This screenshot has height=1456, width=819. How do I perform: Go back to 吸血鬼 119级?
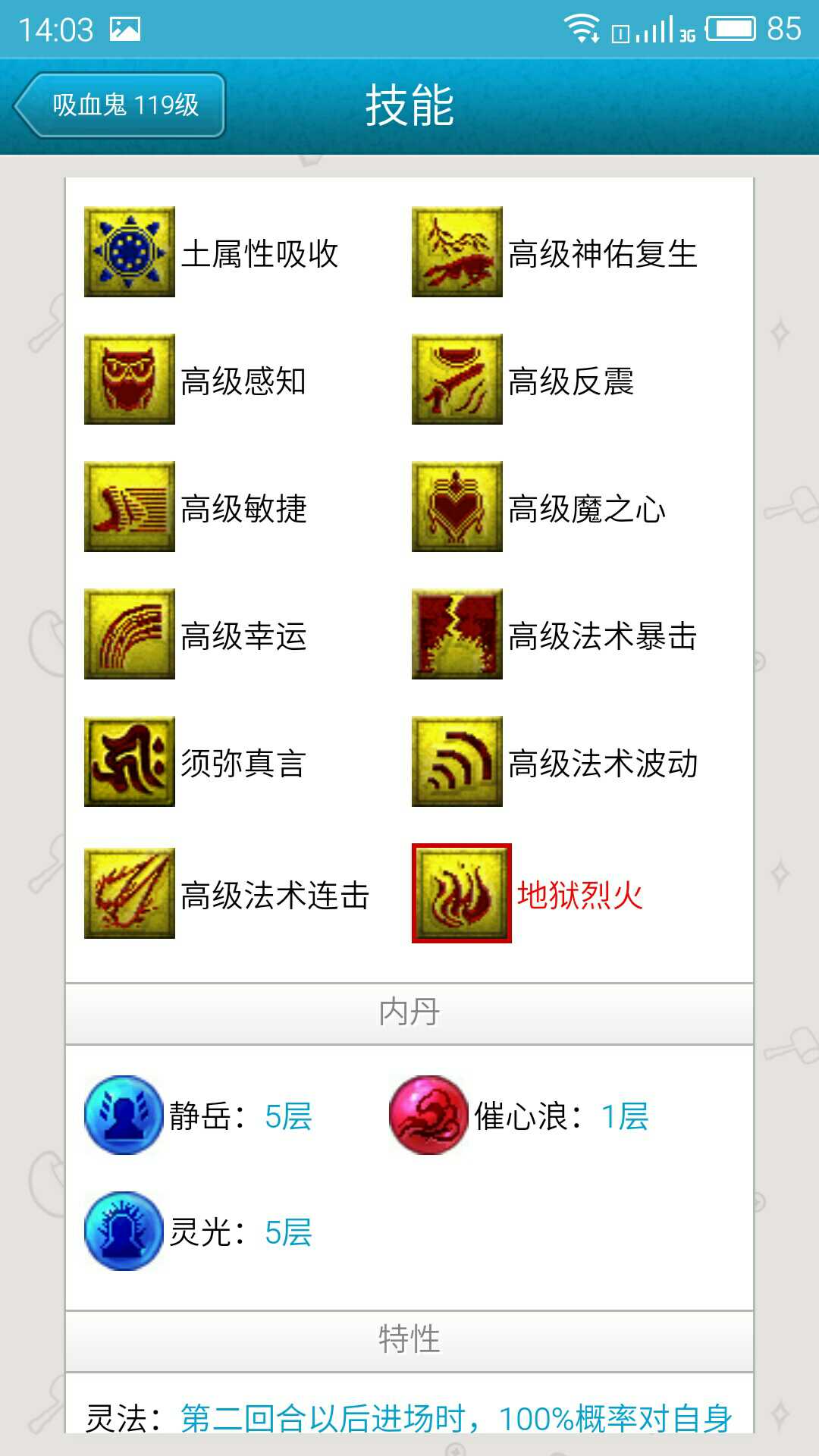point(120,105)
